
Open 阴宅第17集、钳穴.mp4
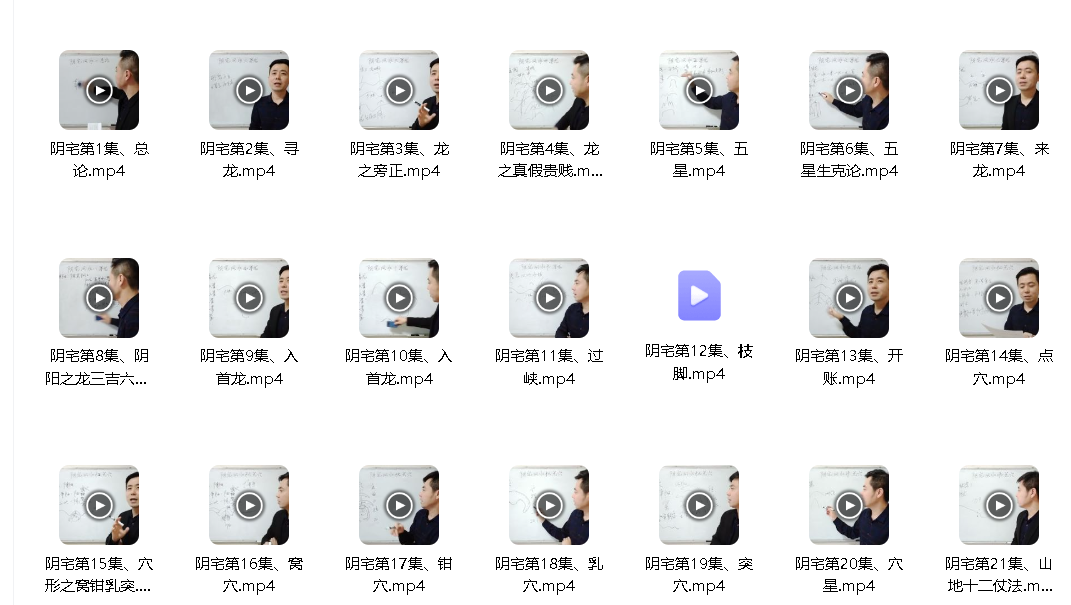pyautogui.click(x=399, y=505)
